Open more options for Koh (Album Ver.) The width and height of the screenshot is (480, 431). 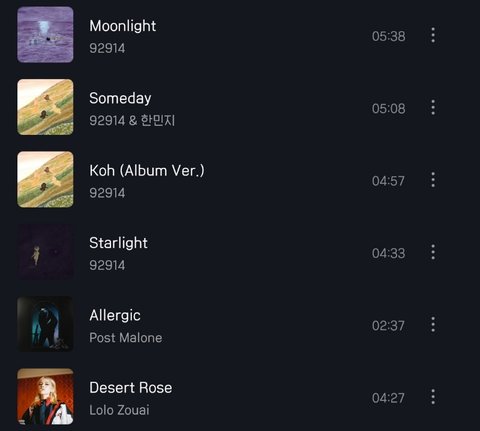coord(433,180)
